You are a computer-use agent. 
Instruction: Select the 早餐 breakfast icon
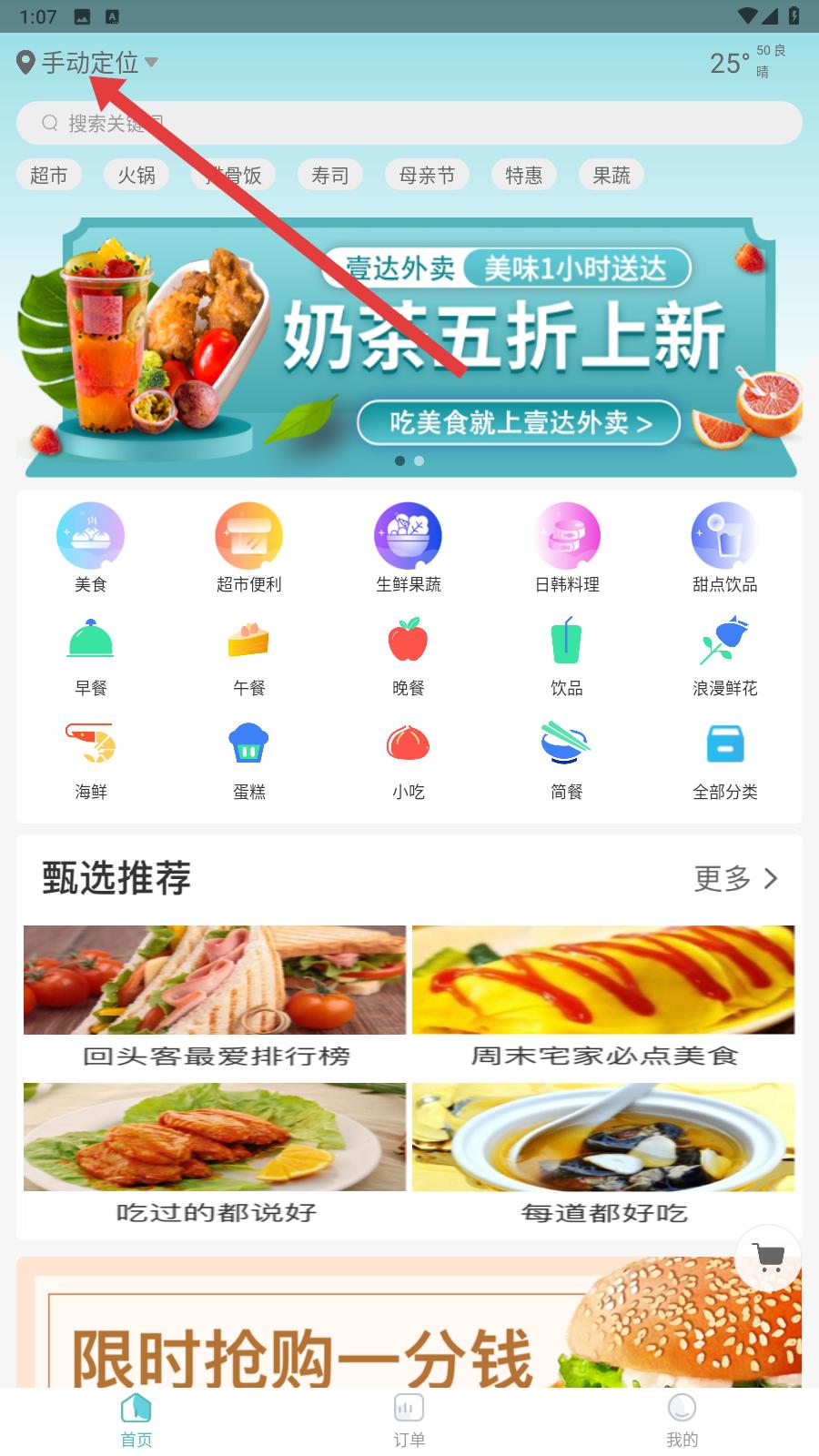[89, 650]
